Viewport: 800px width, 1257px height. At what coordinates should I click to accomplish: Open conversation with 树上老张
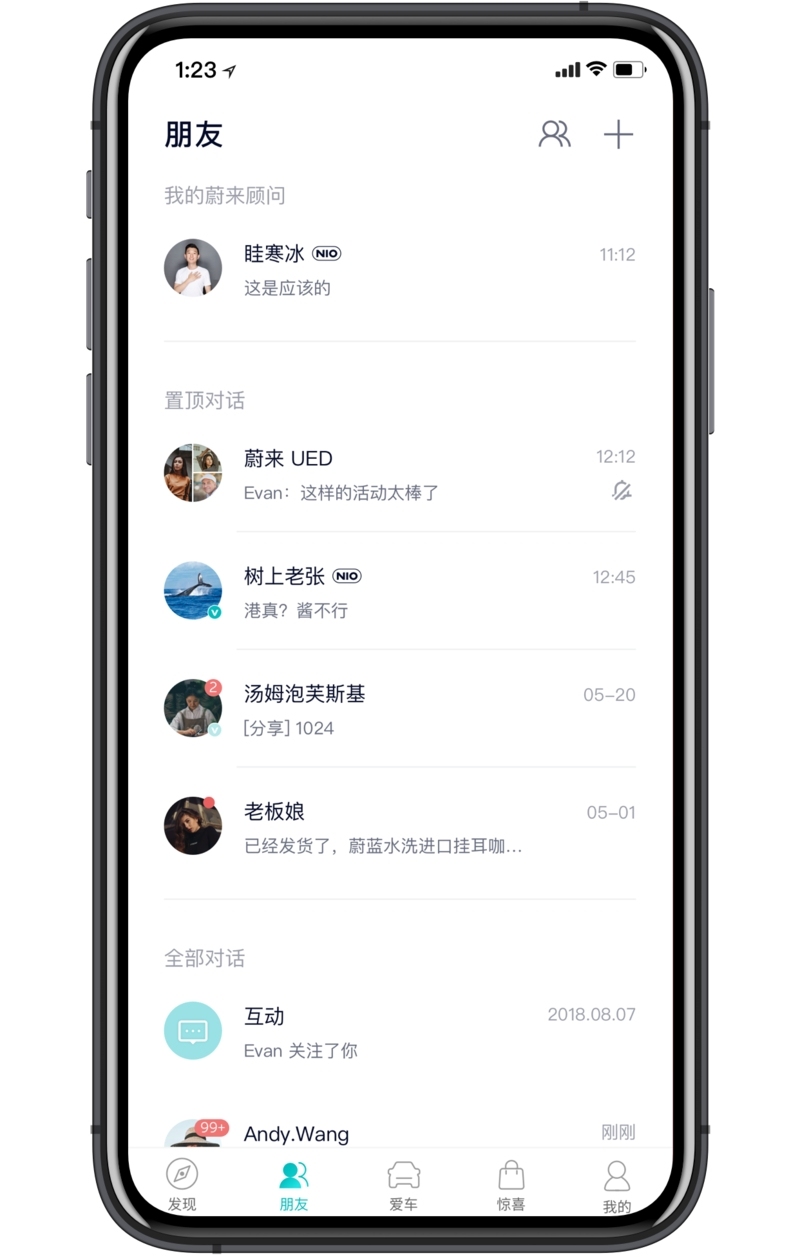click(400, 592)
